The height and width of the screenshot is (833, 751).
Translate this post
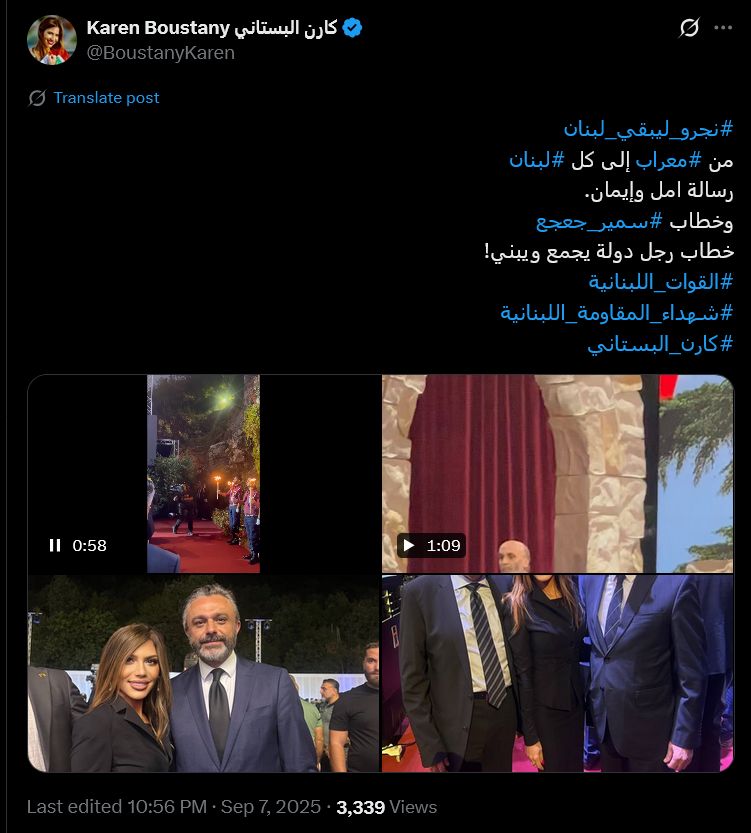[x=106, y=98]
